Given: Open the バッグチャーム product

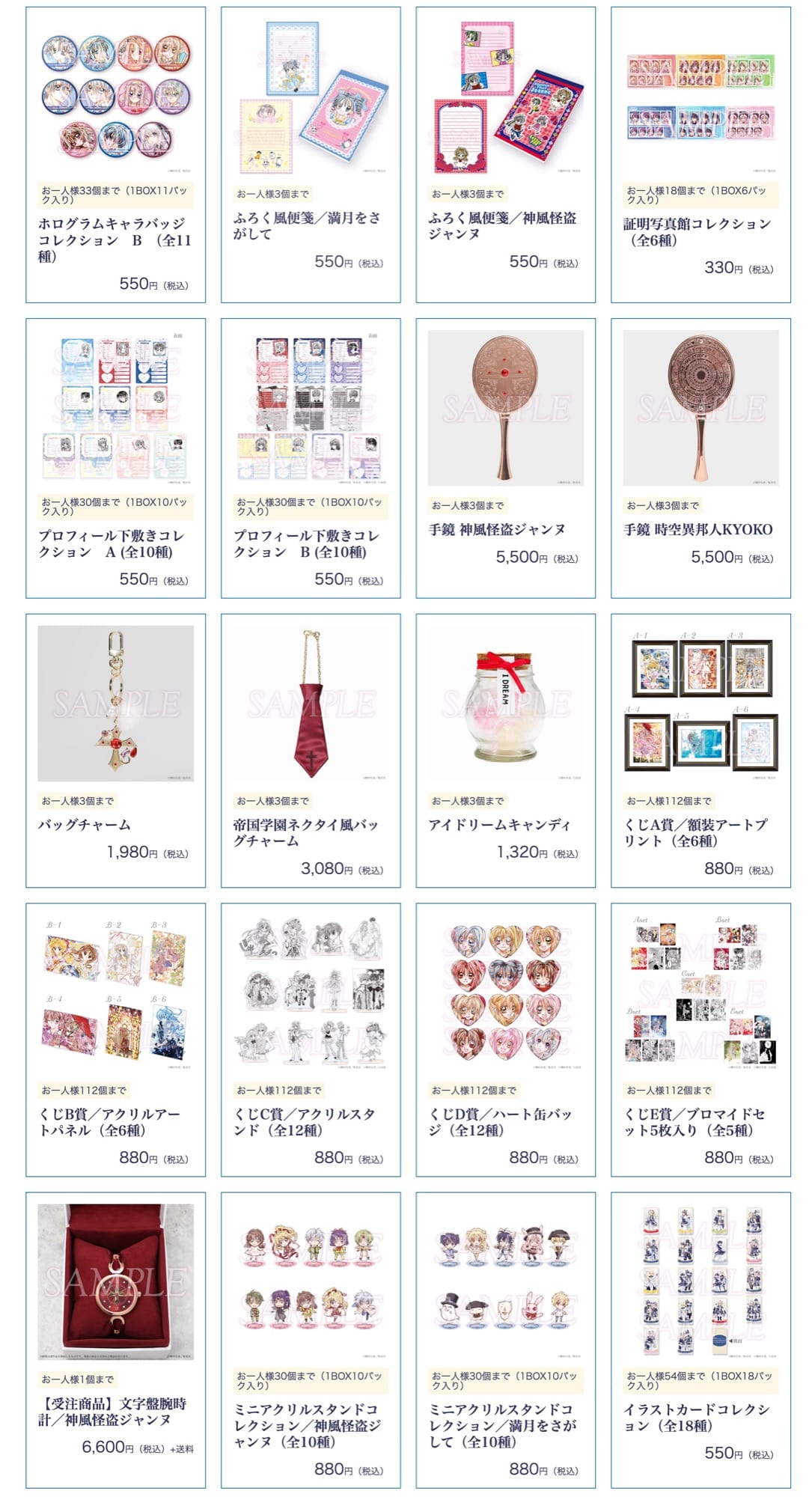Looking at the screenshot, I should (115, 824).
